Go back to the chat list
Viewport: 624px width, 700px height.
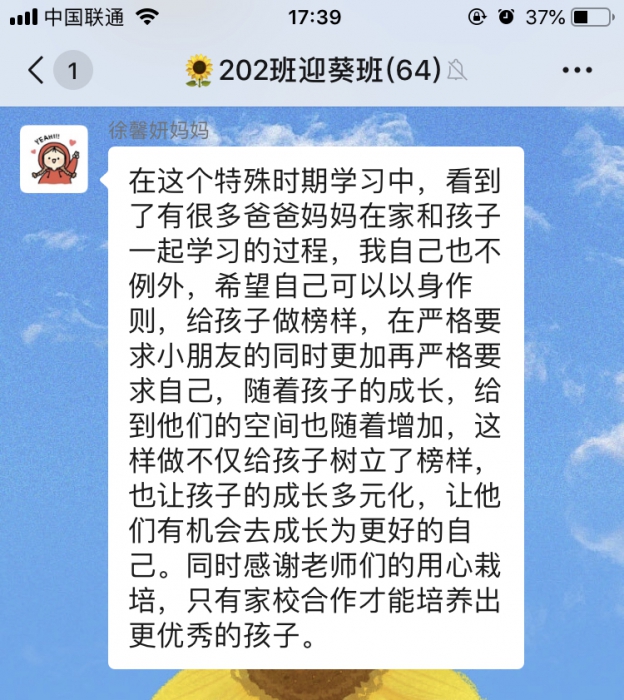tap(37, 70)
